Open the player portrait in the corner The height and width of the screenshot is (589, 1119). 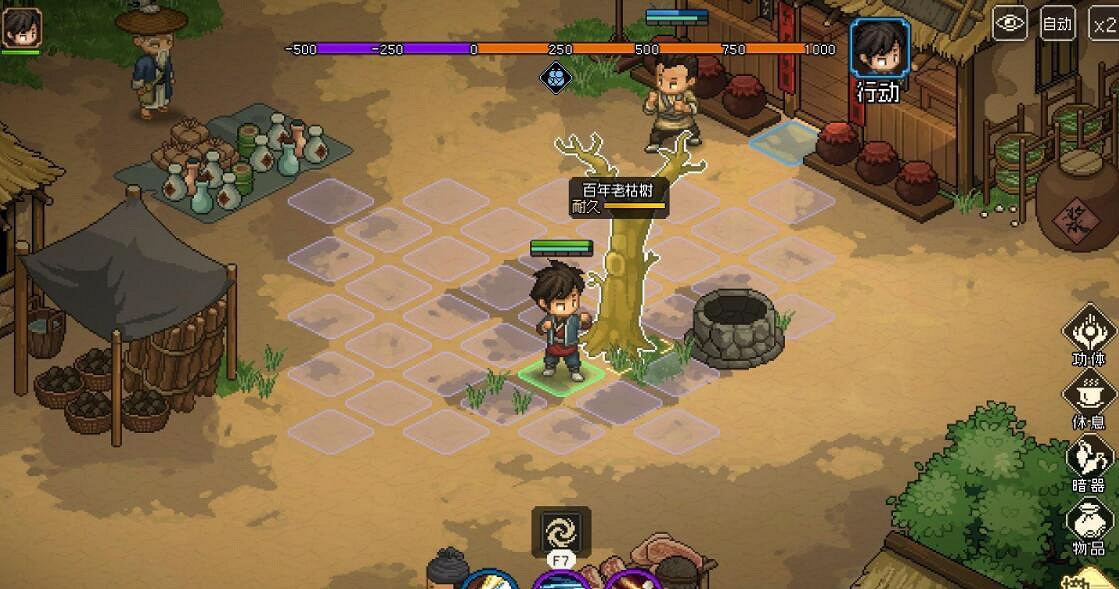tap(21, 28)
